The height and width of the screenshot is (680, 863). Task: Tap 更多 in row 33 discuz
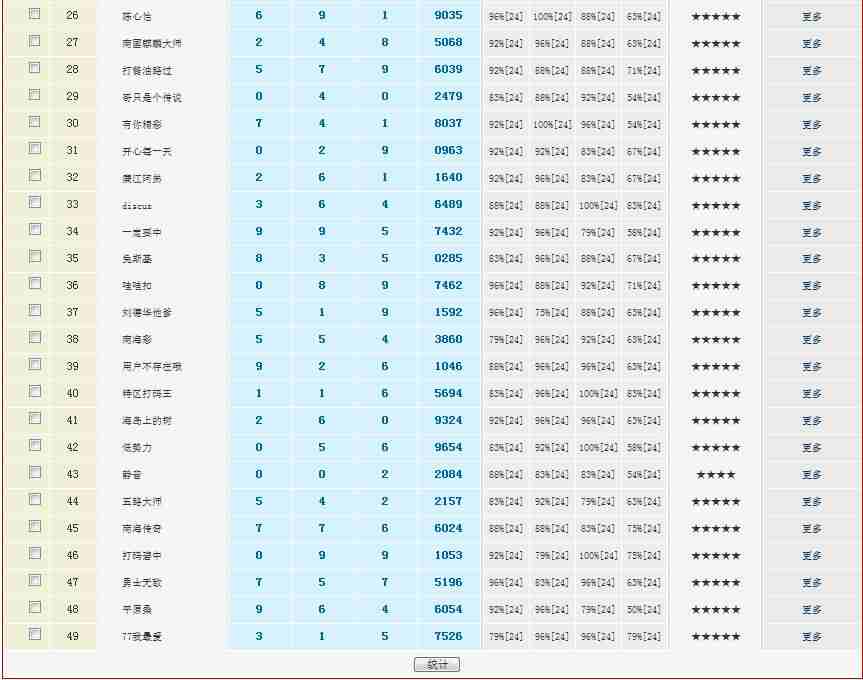click(811, 206)
